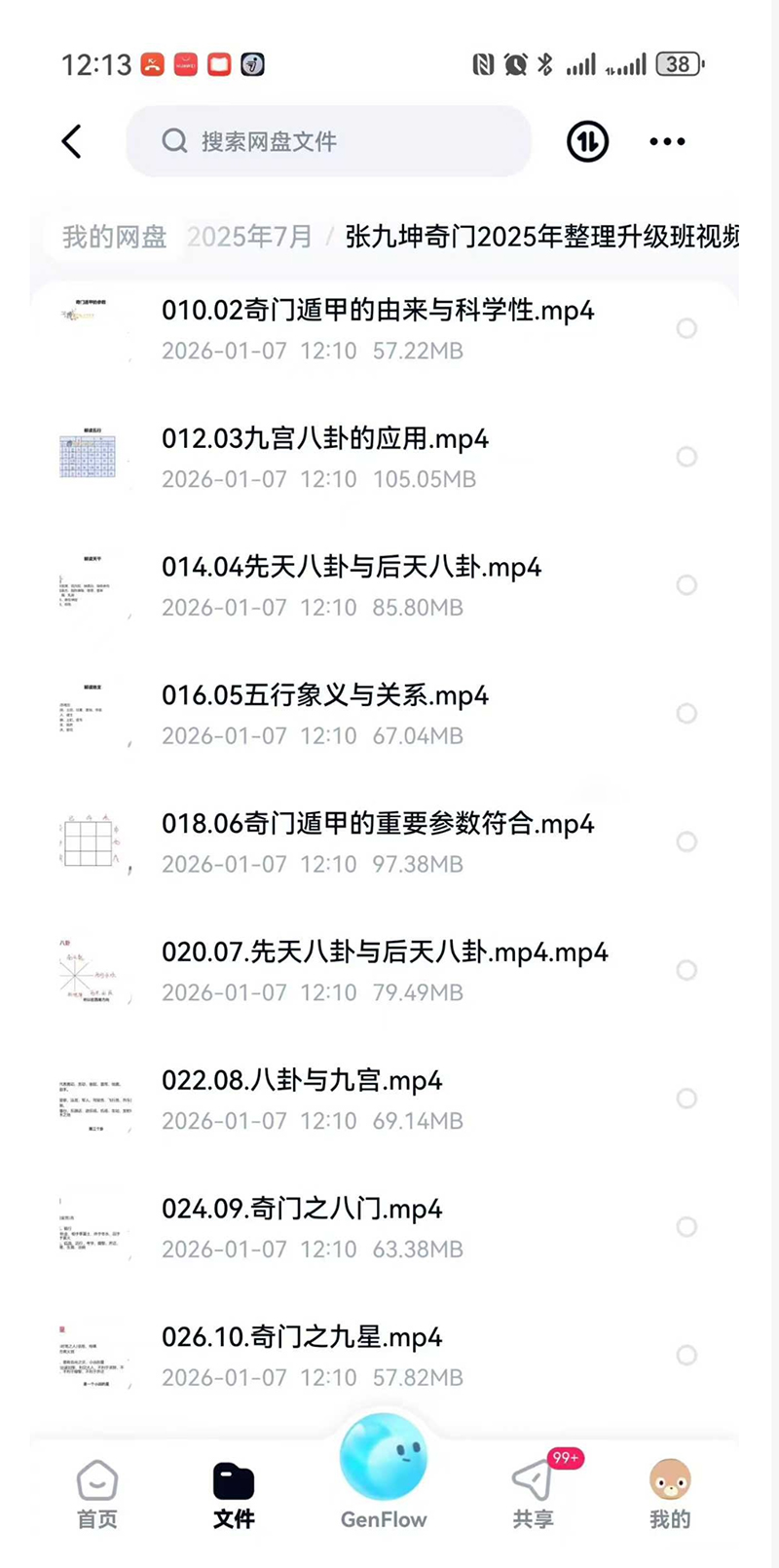Go to the 2025年7月 folder breadcrumb
The width and height of the screenshot is (779, 1568).
[249, 237]
